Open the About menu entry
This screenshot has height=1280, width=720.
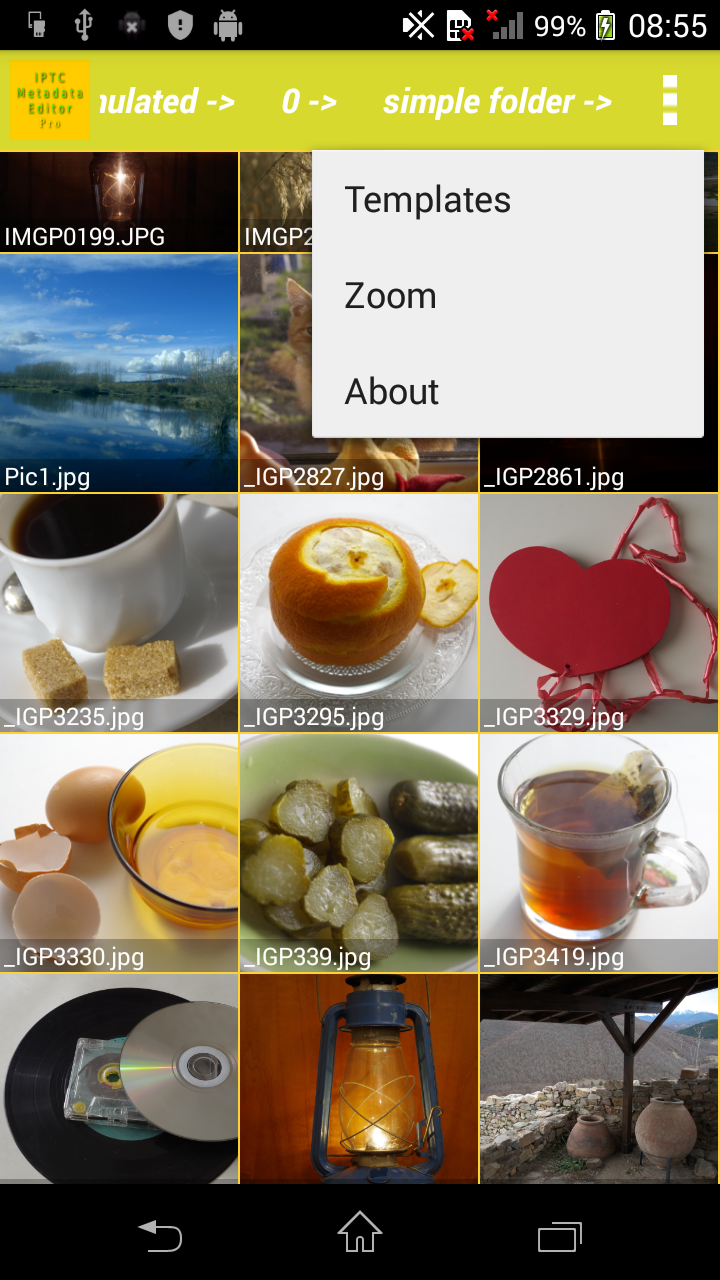[391, 391]
